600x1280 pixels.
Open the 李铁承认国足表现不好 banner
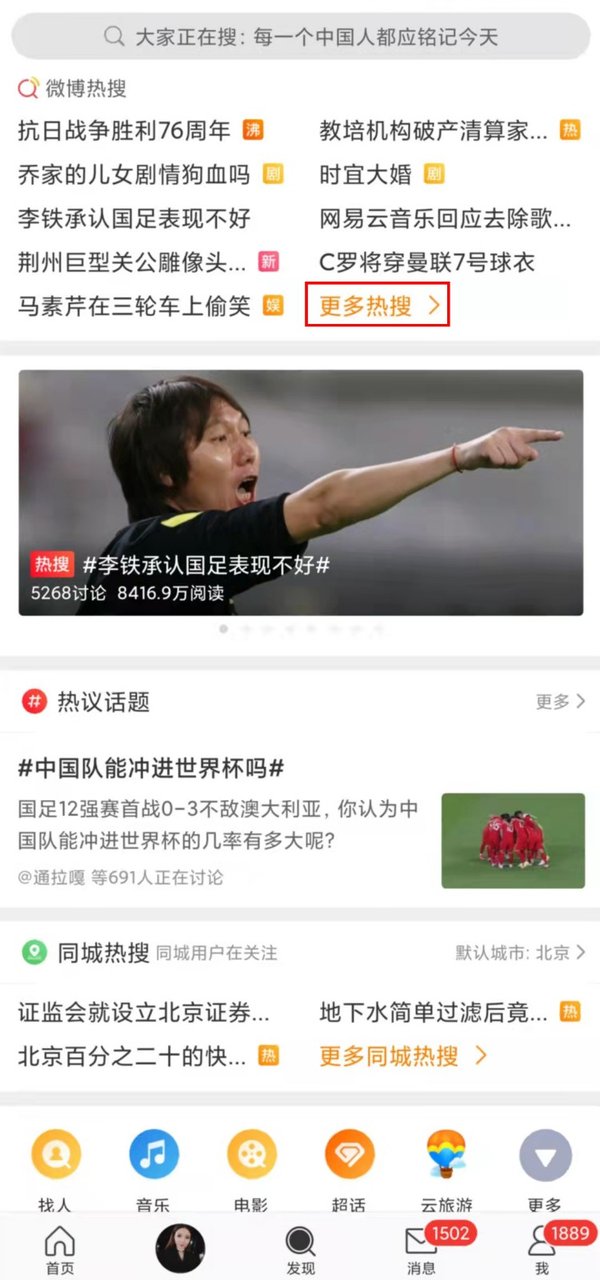(x=300, y=492)
